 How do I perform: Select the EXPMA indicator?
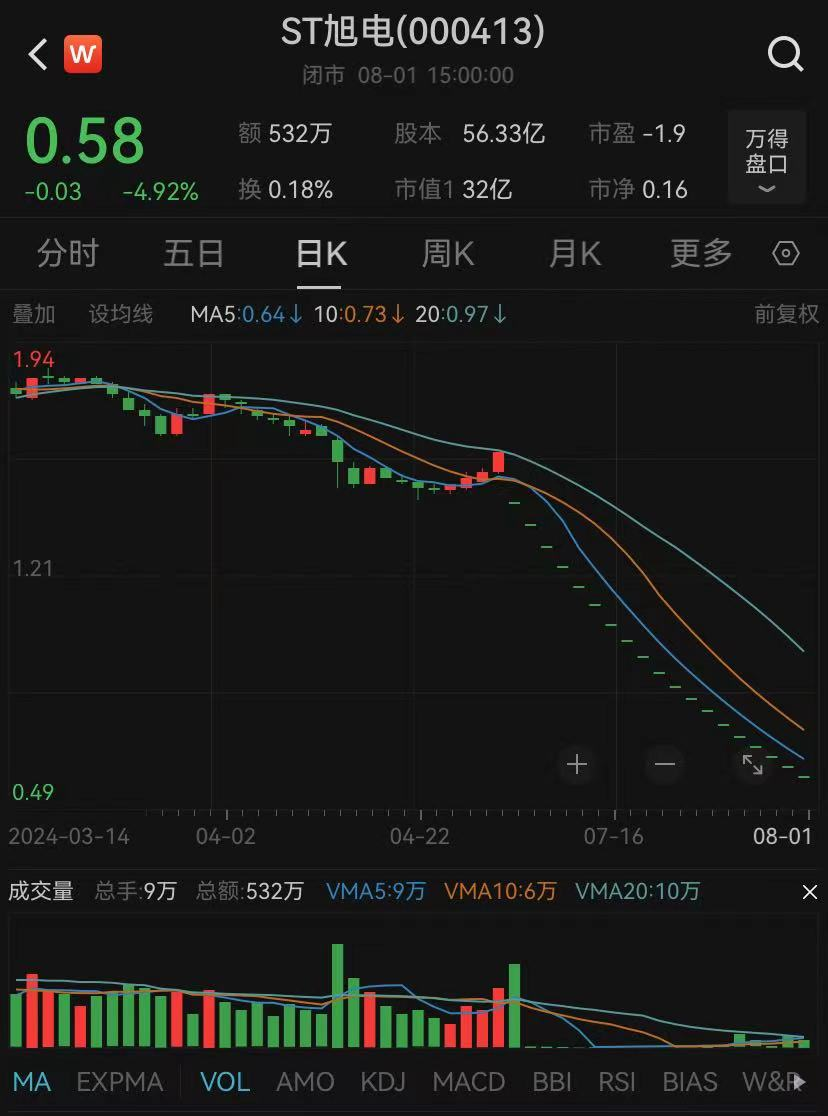coord(119,1081)
